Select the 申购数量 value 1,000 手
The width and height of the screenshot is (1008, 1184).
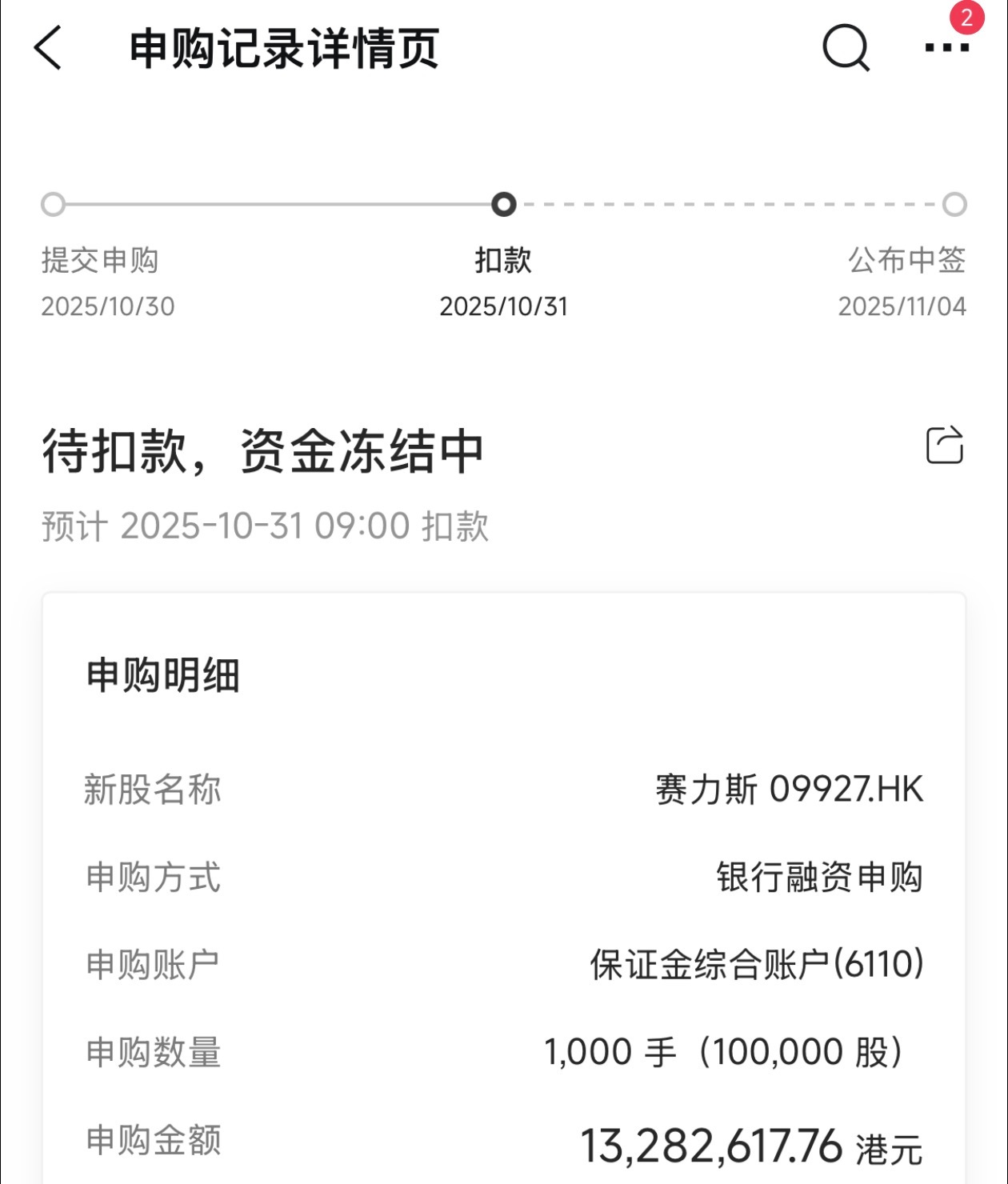tap(724, 1054)
